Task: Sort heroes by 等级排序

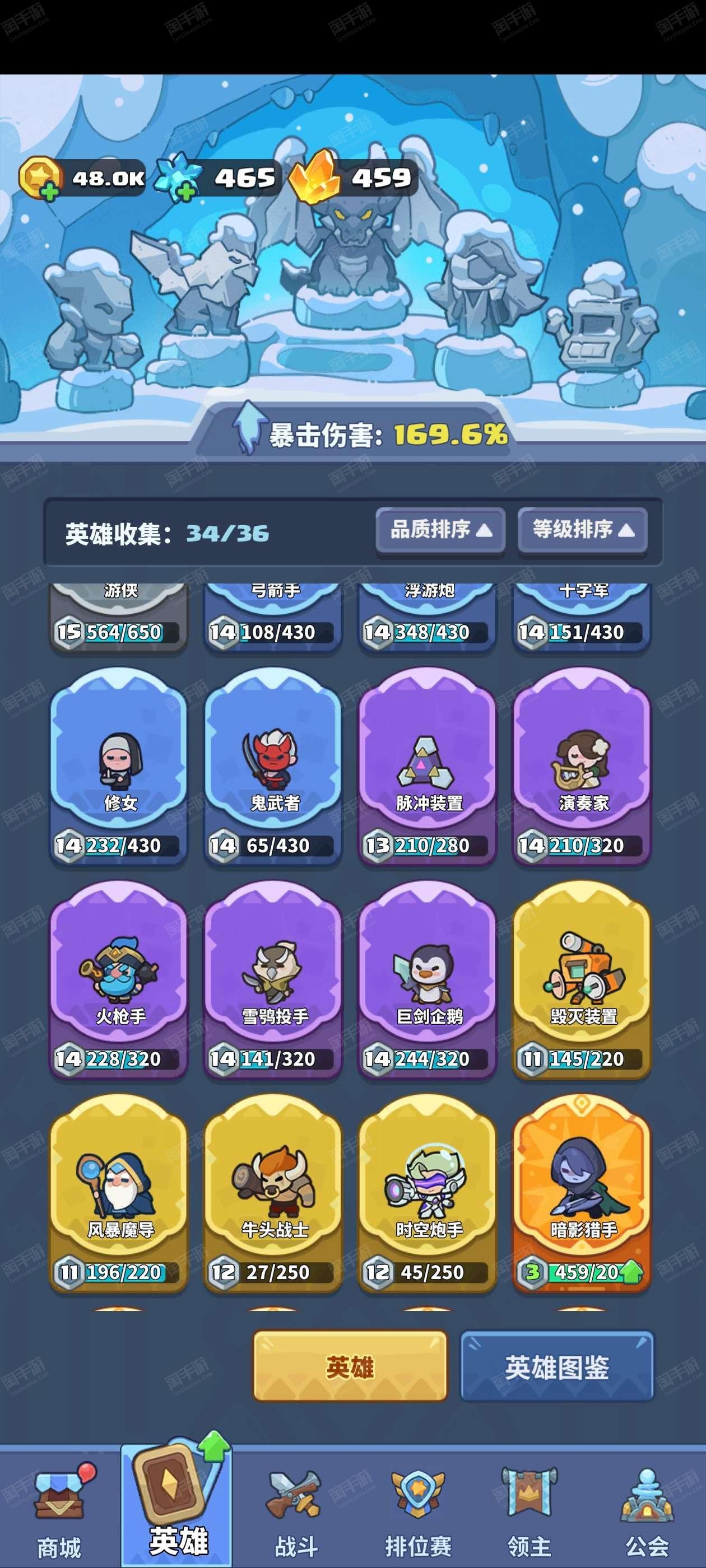Action: point(582,530)
